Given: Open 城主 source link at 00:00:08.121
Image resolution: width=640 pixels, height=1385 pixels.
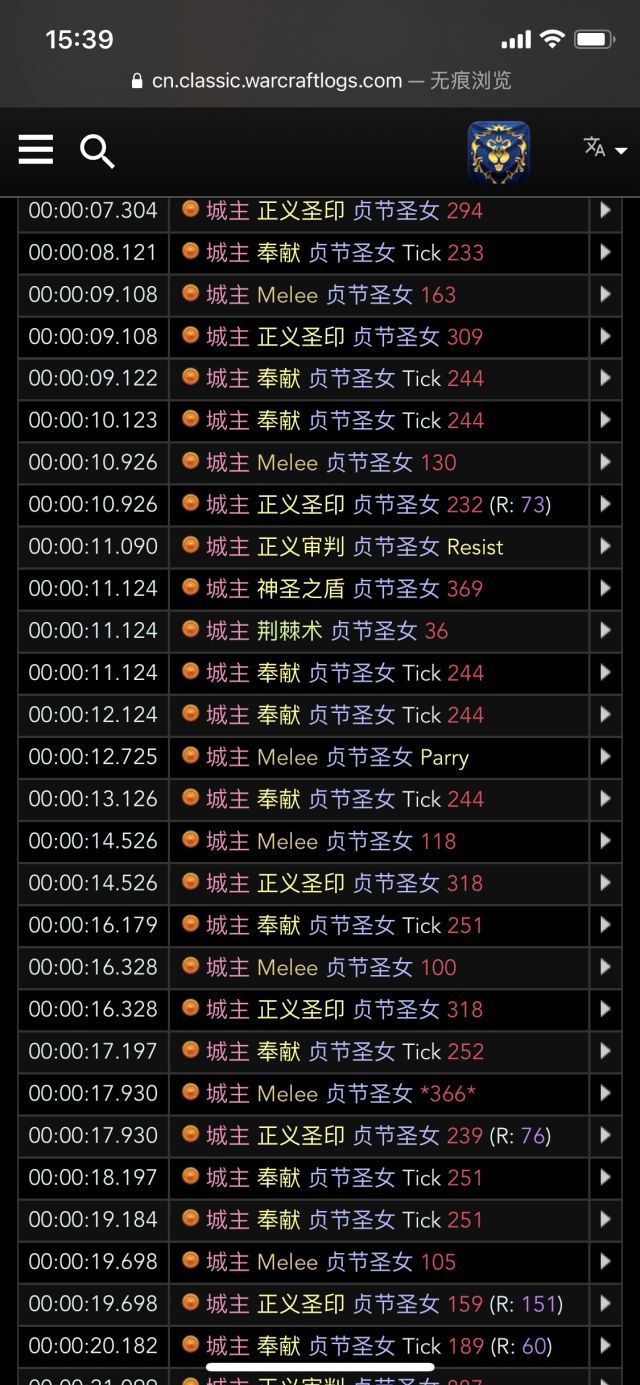Looking at the screenshot, I should pos(228,252).
